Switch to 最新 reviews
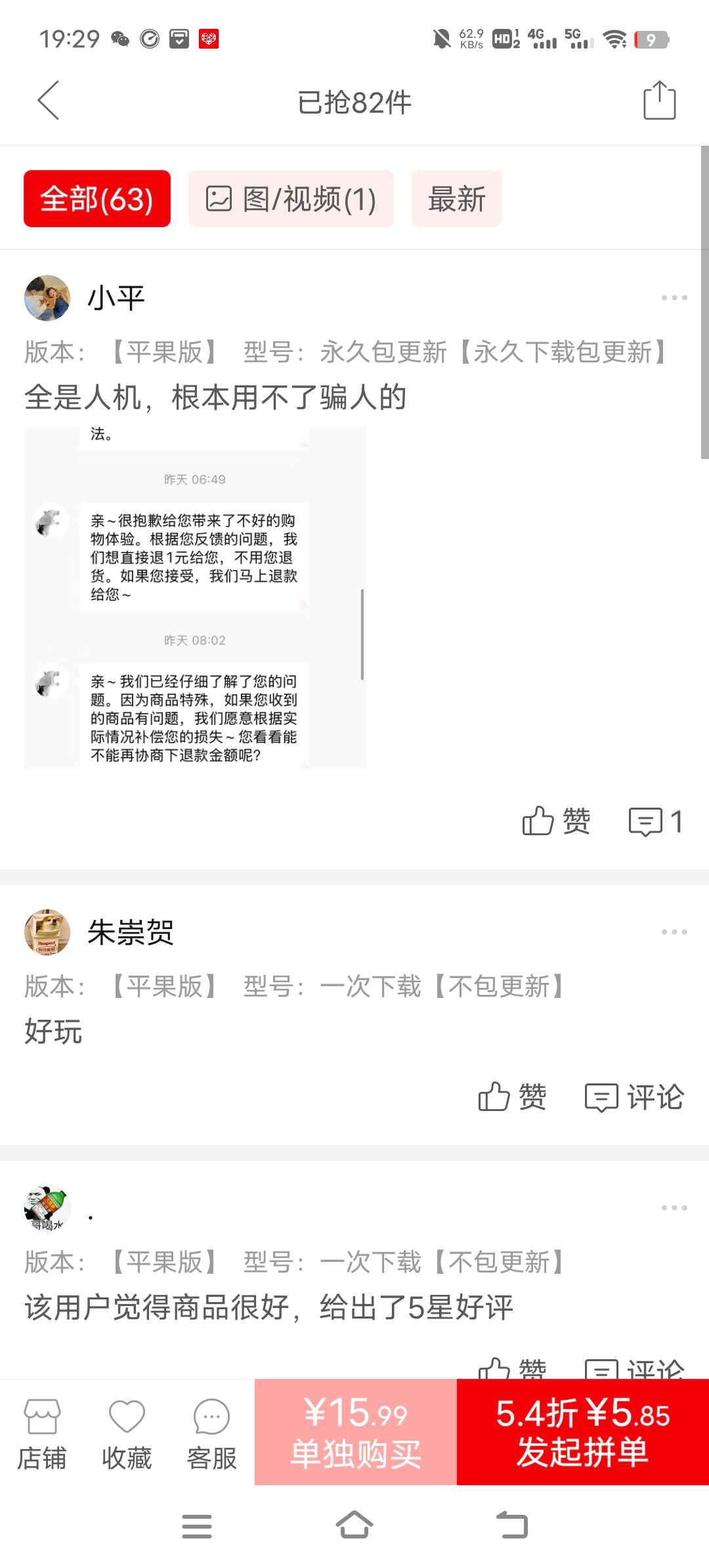This screenshot has width=709, height=1568. (457, 198)
